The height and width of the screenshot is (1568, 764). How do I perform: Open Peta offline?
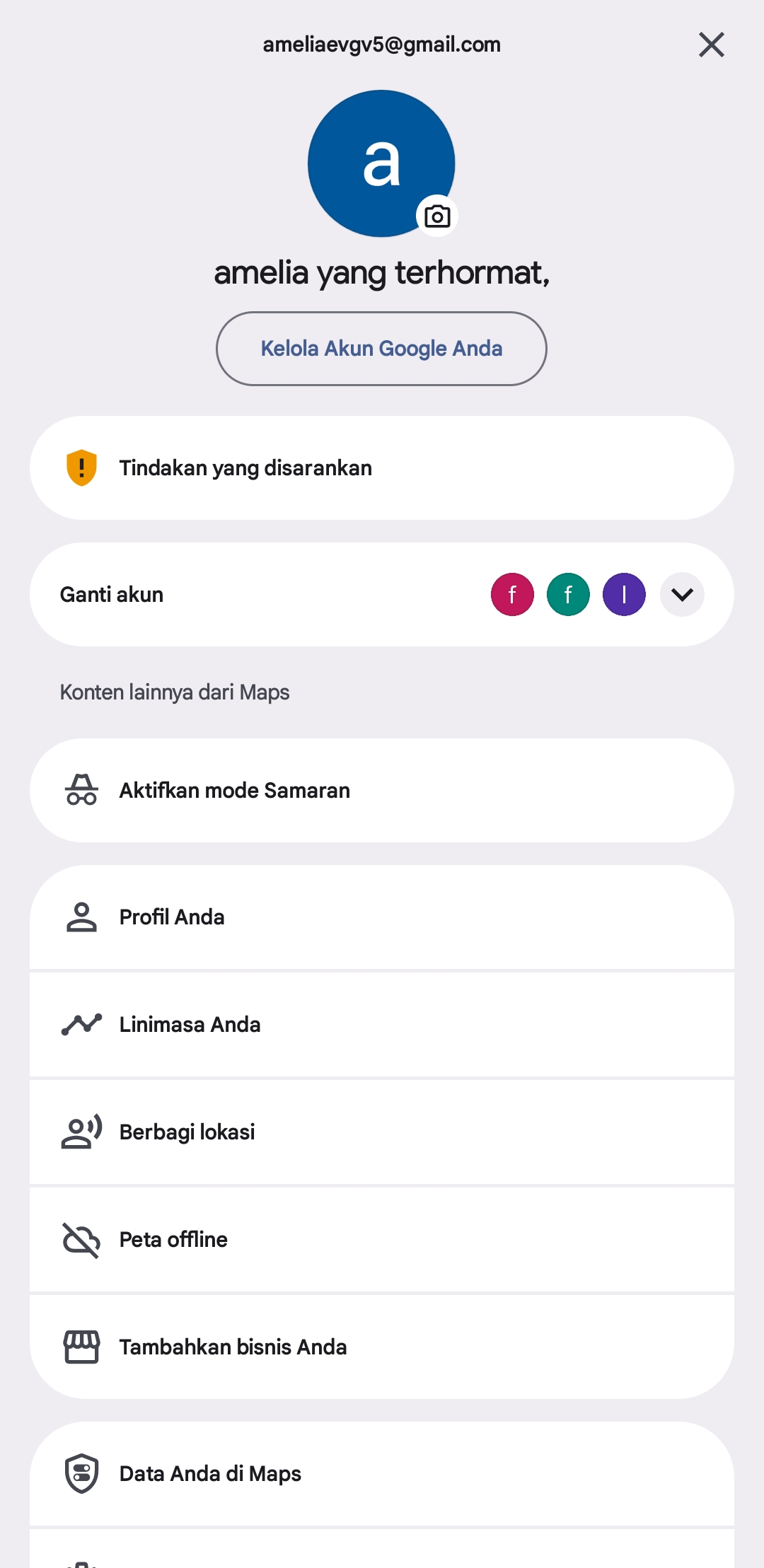tap(382, 1240)
